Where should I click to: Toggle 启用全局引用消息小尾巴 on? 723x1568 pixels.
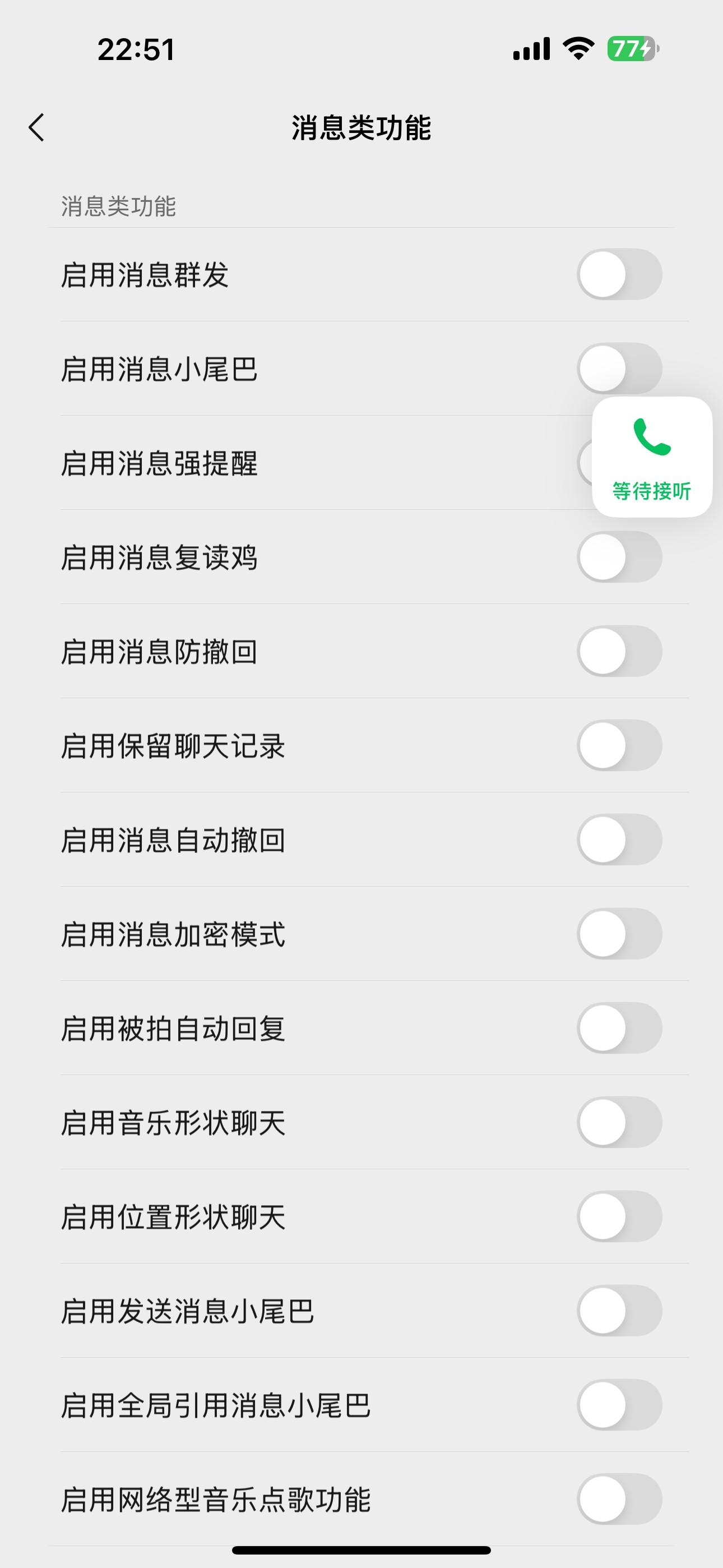pos(619,1405)
